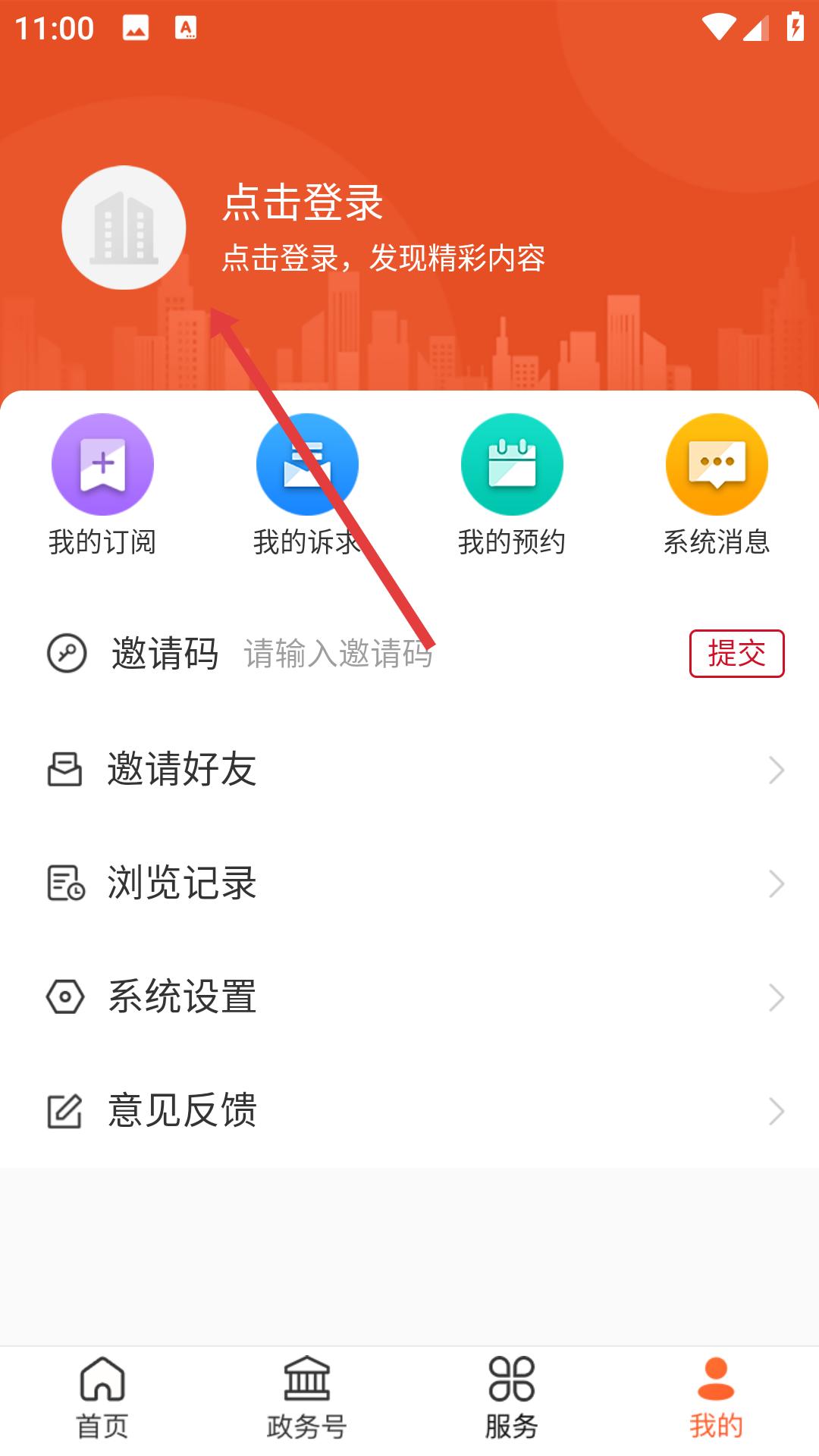Open 邀请好友 row

point(409,770)
